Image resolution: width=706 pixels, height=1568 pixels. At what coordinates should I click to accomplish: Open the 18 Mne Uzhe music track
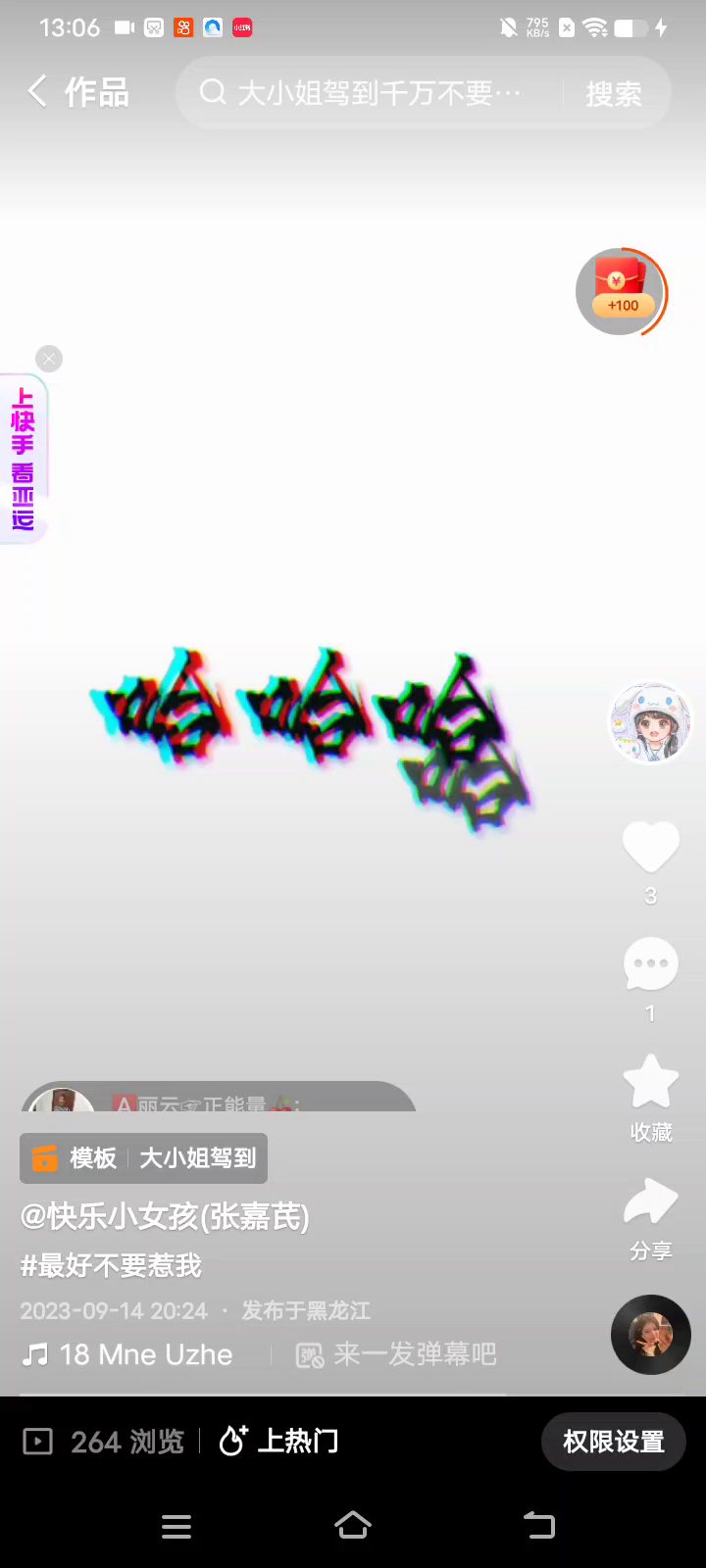pos(129,1354)
